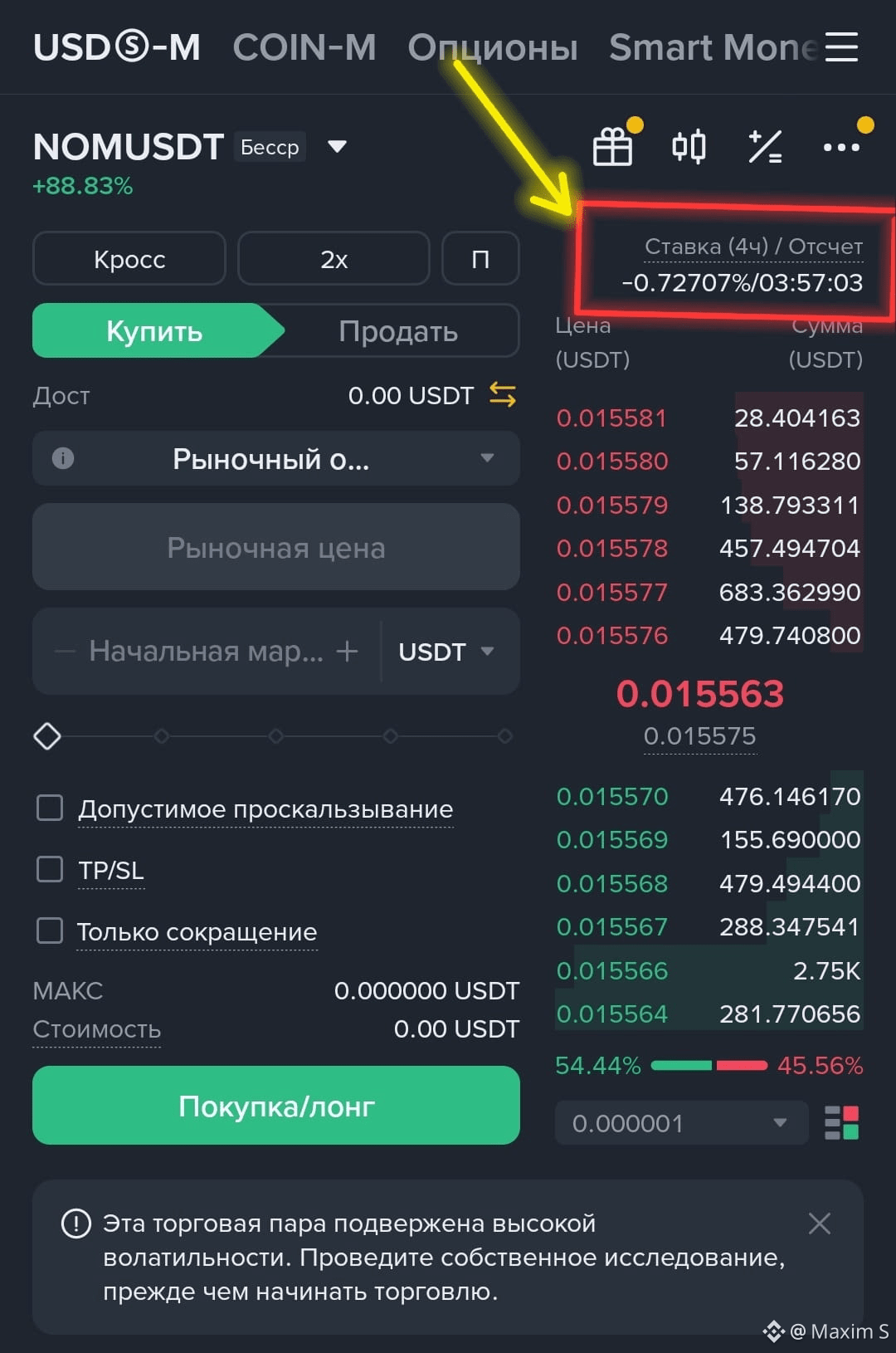This screenshot has height=1353, width=896.
Task: Open the three-dot more options icon
Action: point(841,146)
